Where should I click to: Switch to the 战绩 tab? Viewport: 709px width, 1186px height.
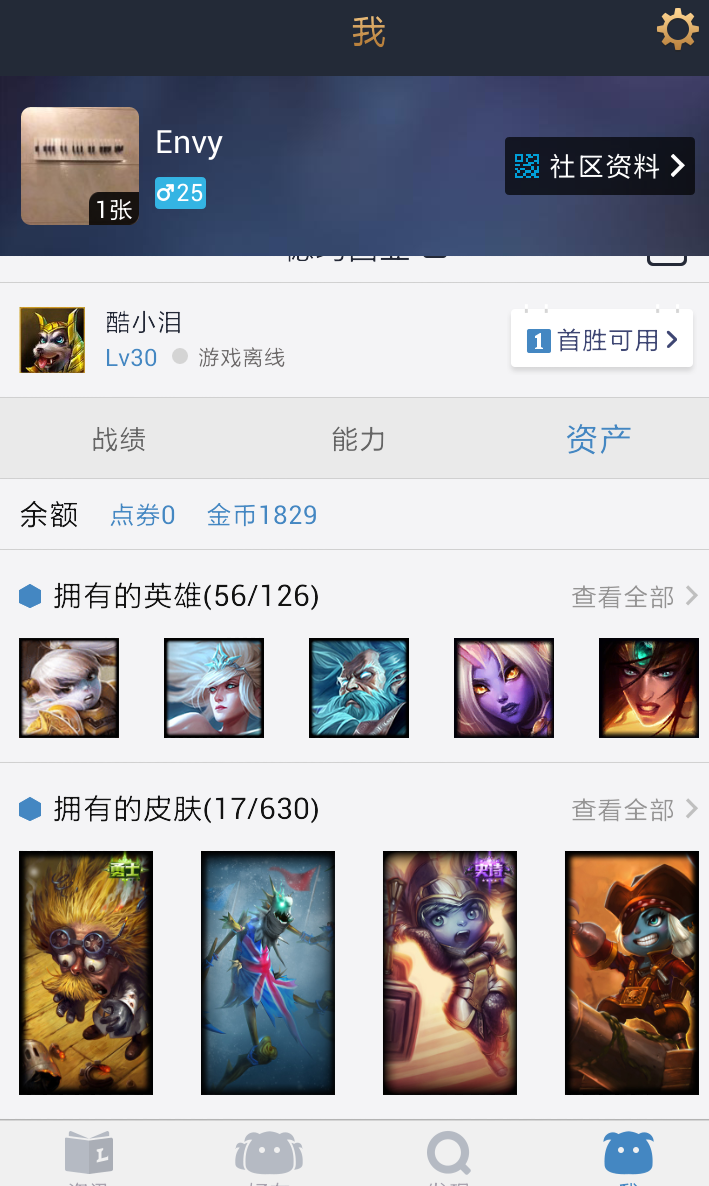point(119,439)
